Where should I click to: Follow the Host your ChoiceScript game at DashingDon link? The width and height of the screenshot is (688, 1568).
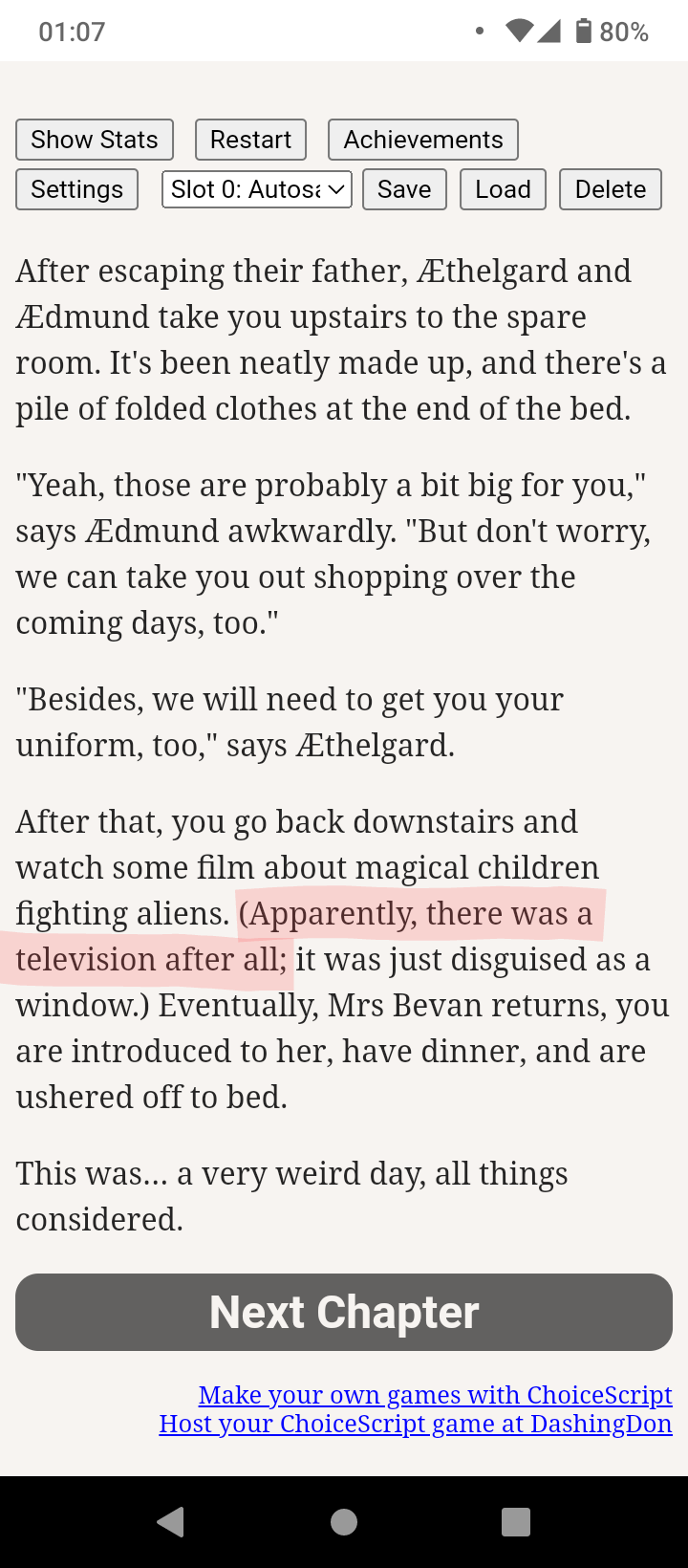(x=416, y=1424)
